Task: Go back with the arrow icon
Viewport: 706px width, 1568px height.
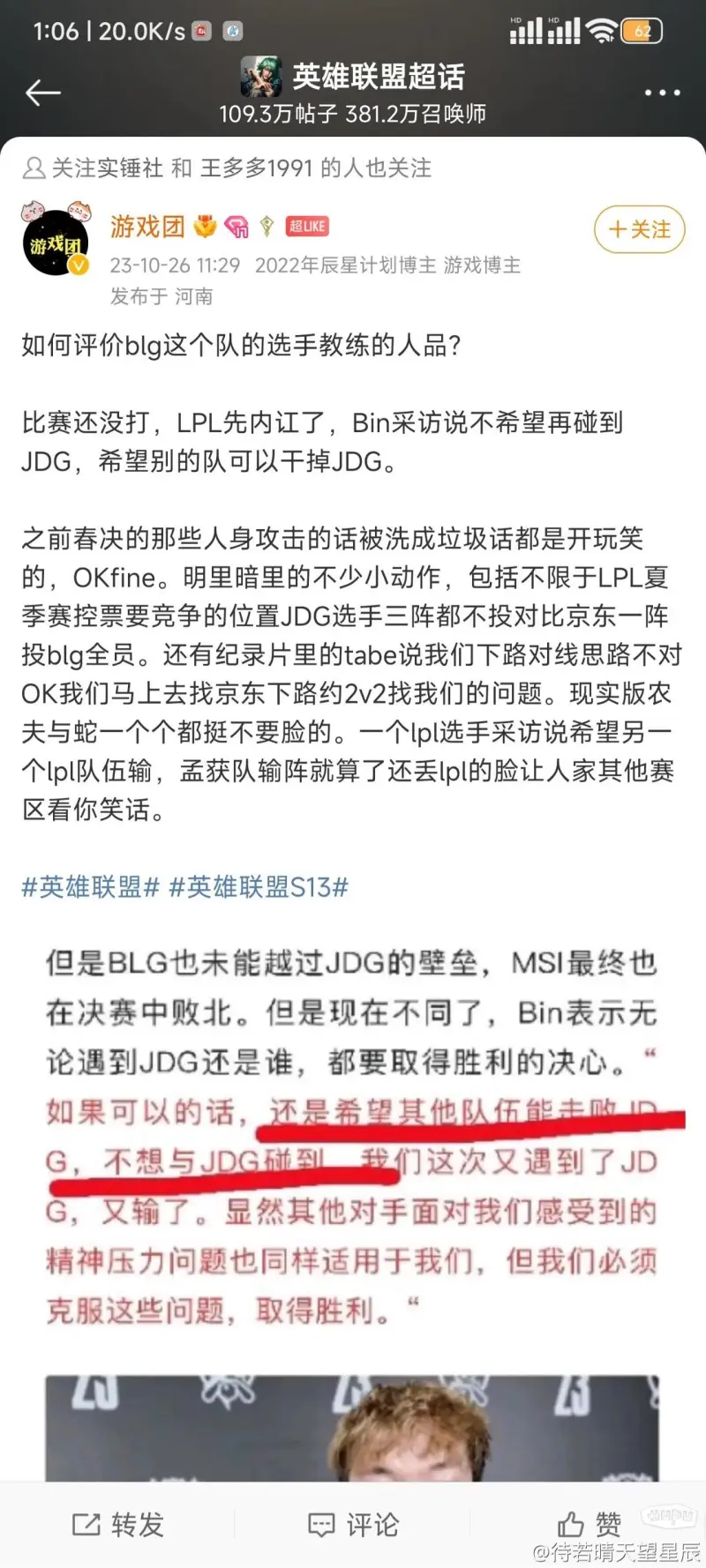Action: (x=42, y=93)
